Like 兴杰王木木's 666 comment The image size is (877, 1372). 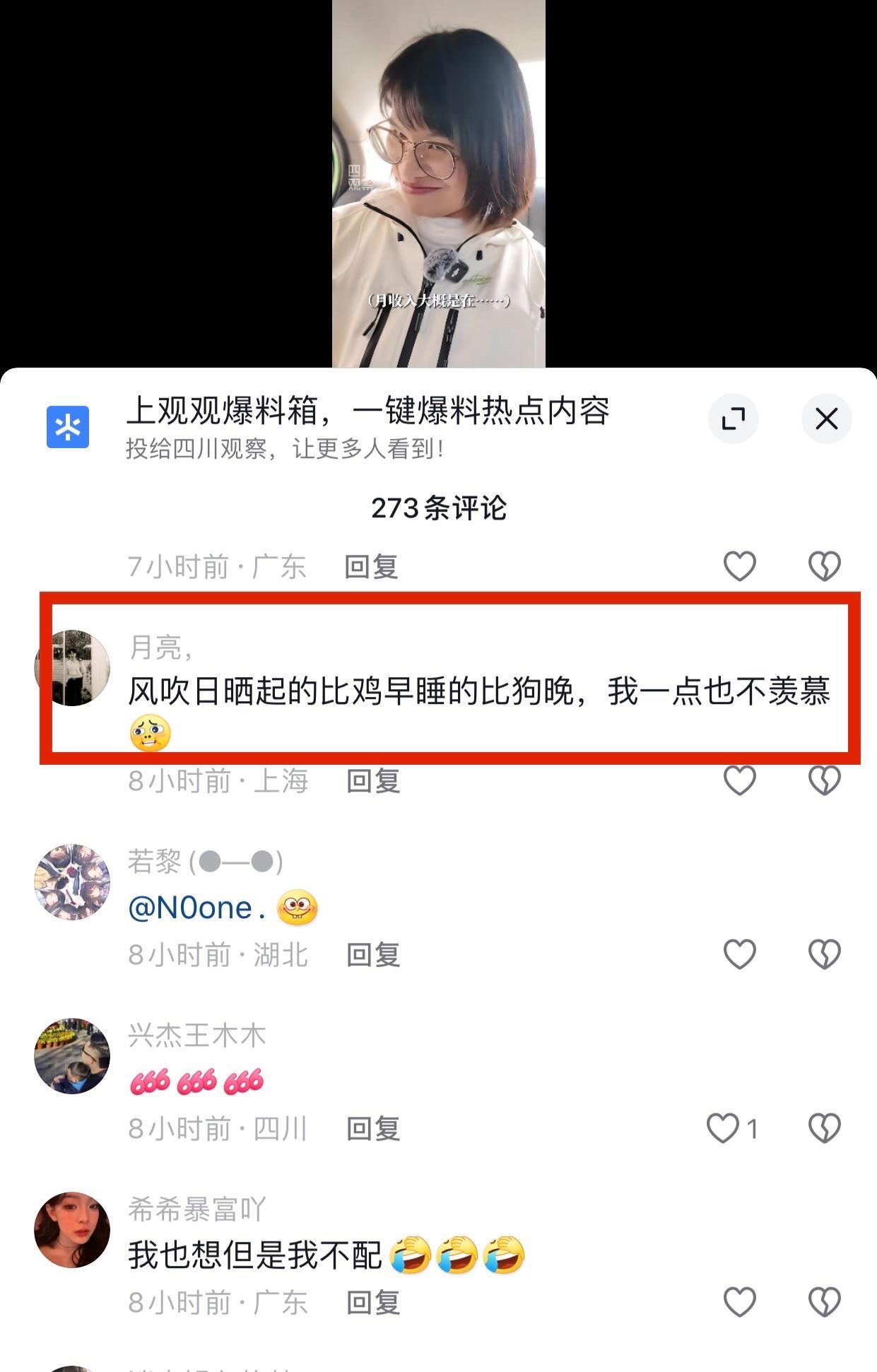pos(724,1128)
